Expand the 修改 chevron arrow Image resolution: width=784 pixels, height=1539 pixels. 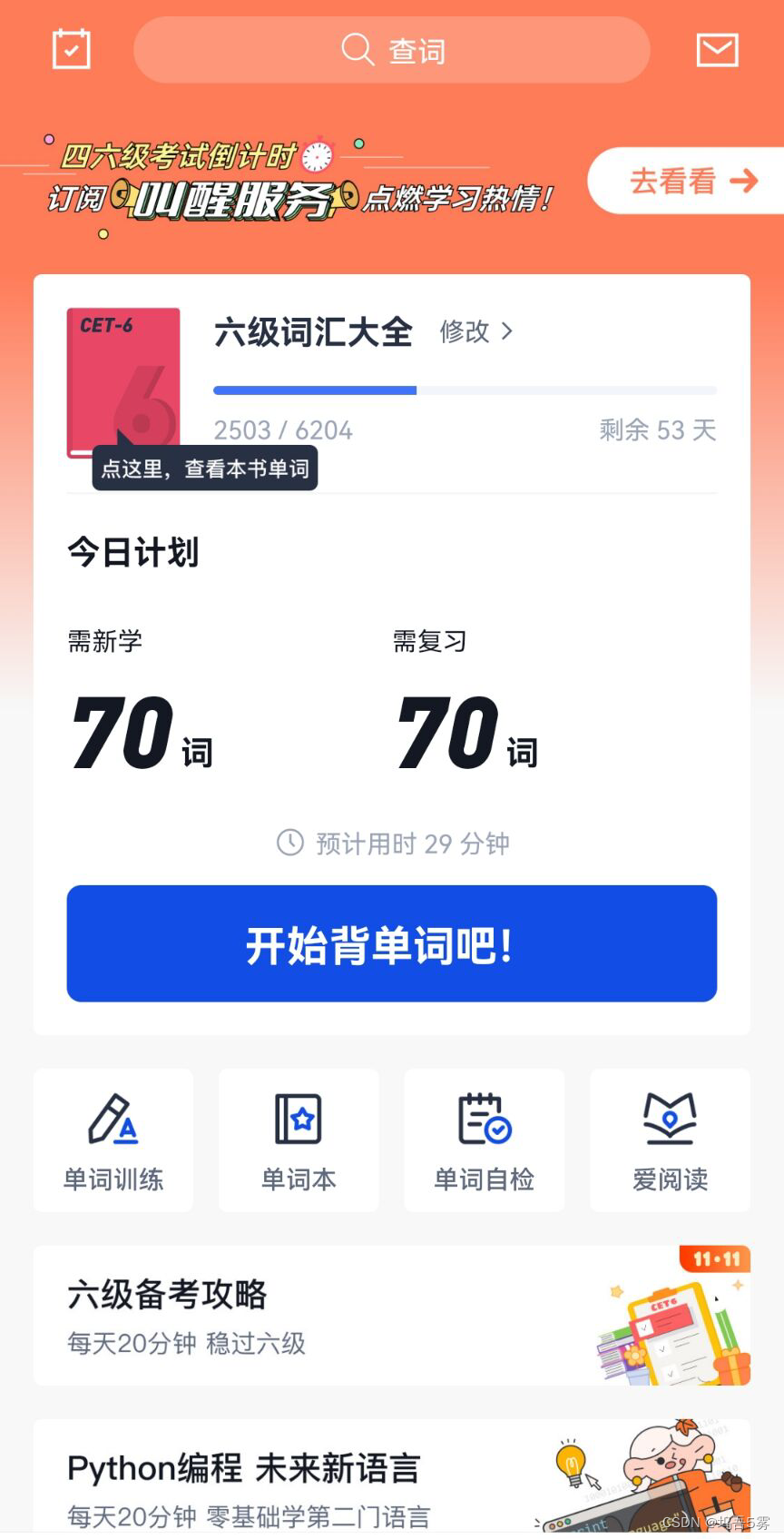pos(505,332)
